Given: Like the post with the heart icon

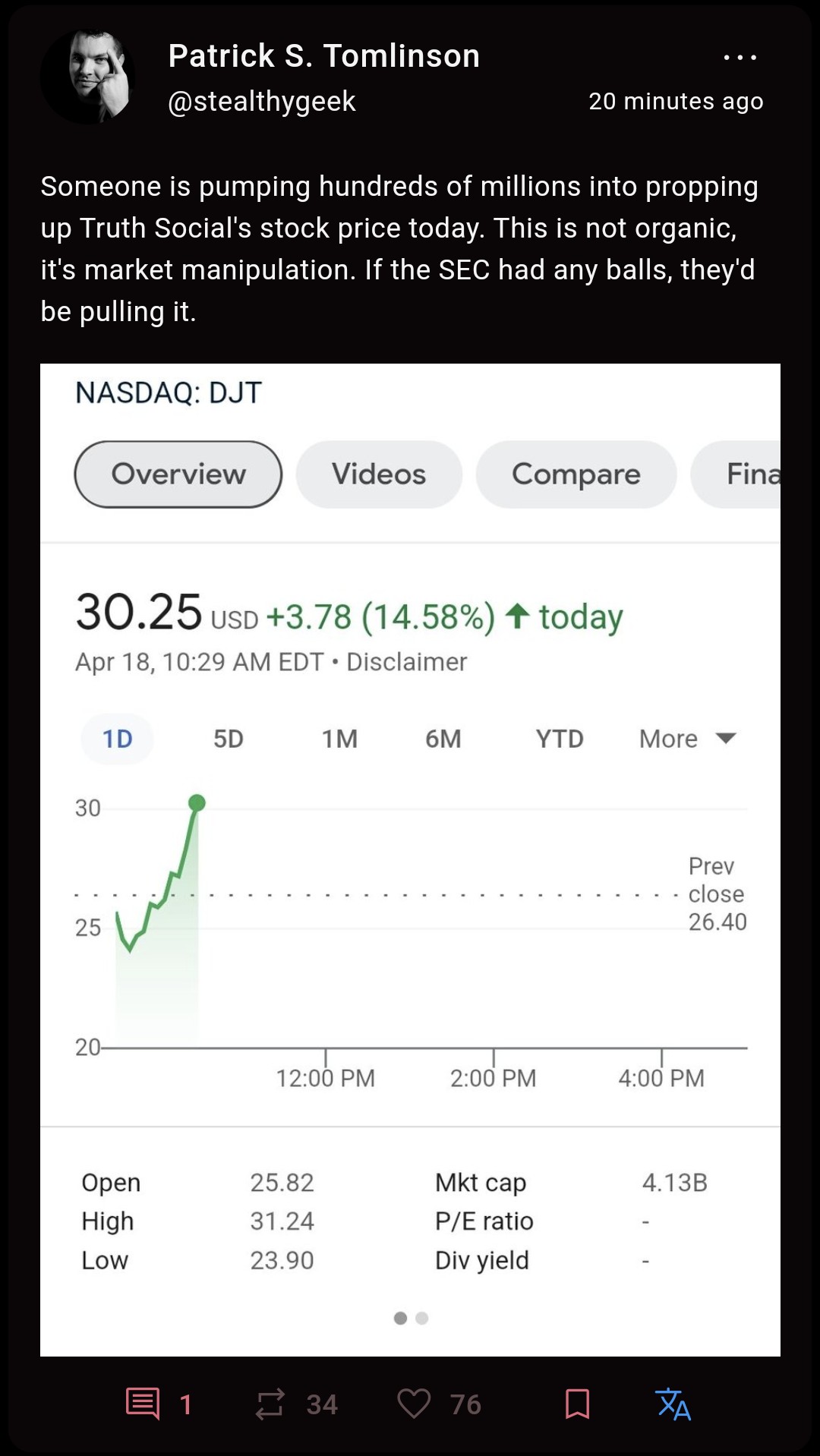Looking at the screenshot, I should (x=414, y=1404).
